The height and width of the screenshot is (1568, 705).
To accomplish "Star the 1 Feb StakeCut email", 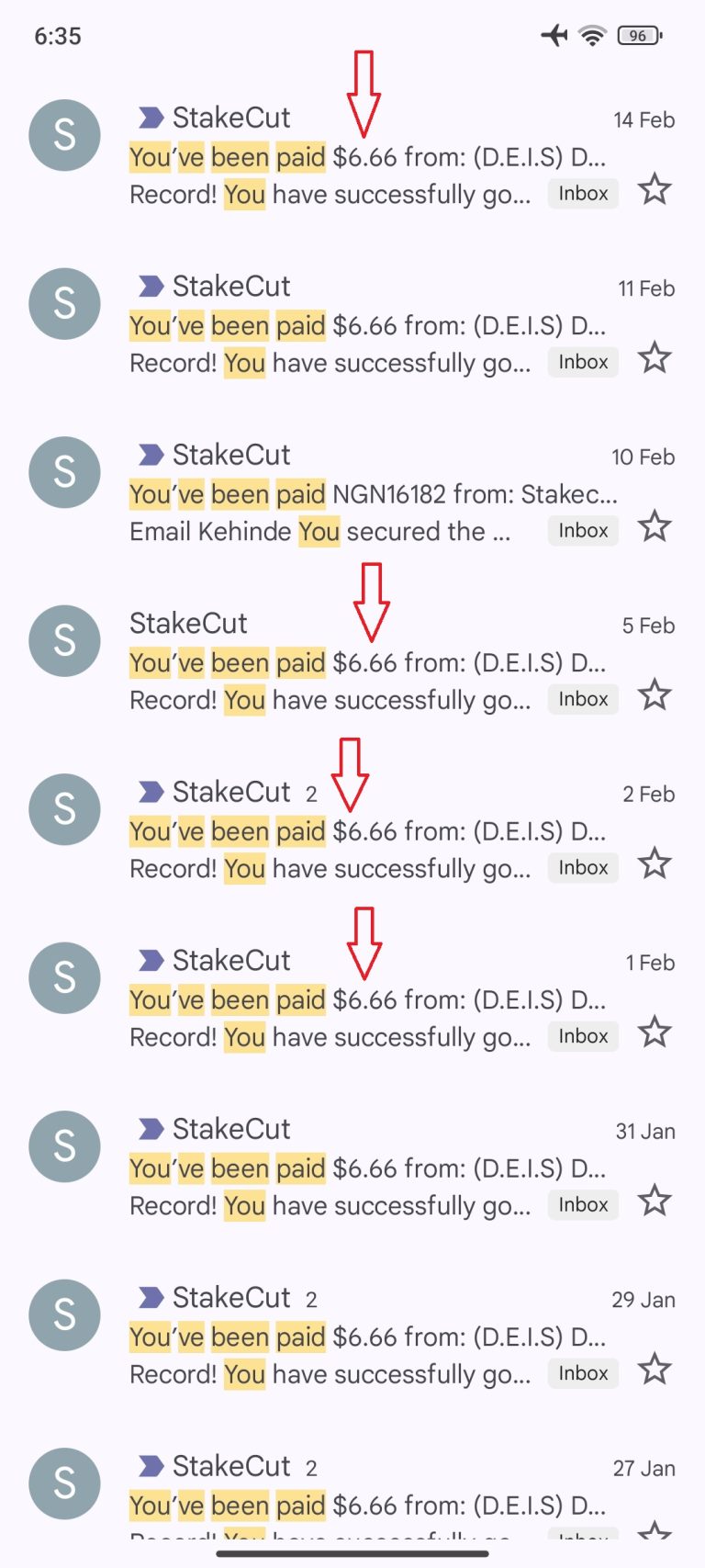I will click(x=655, y=1032).
